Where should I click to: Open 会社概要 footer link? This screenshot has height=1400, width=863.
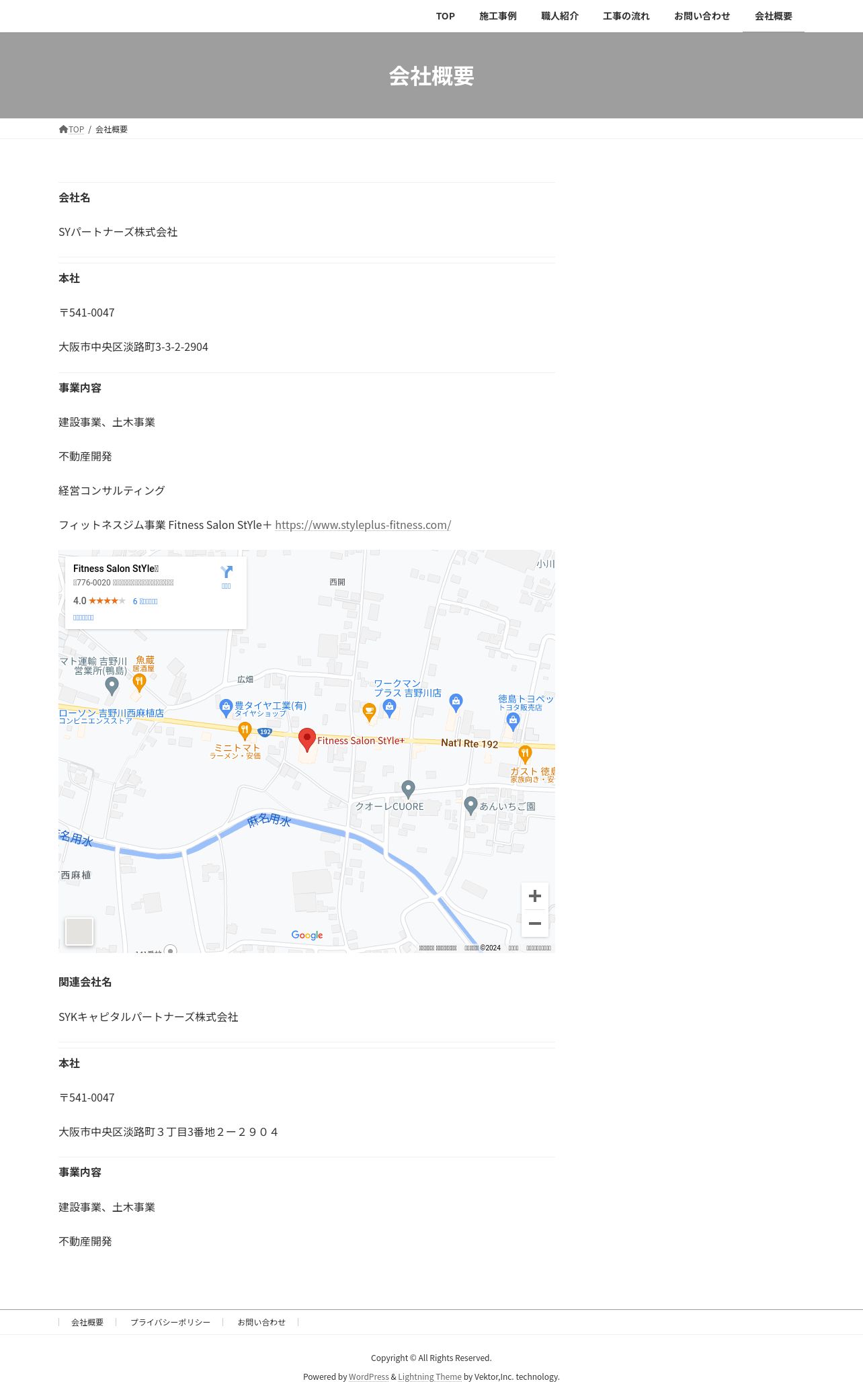[87, 1322]
